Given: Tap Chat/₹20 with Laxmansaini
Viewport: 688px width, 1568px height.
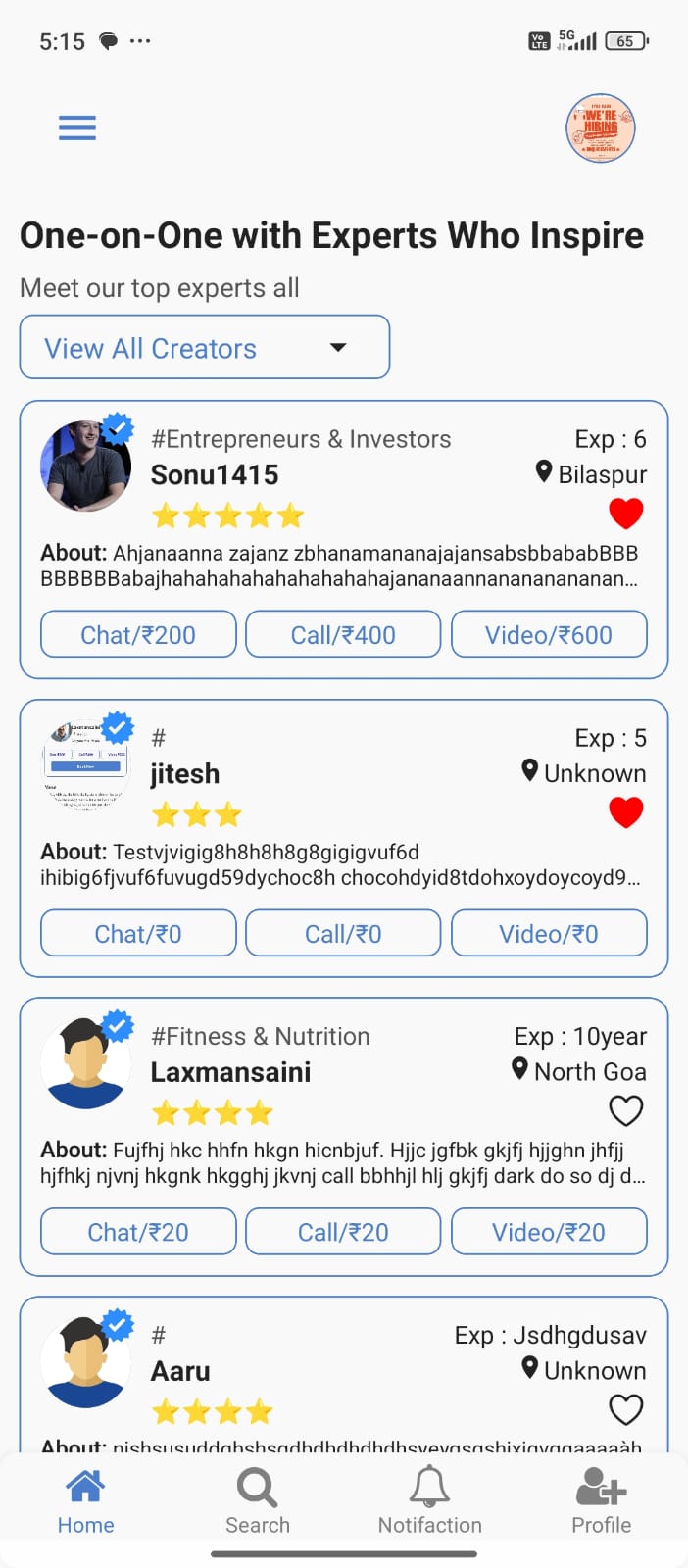Looking at the screenshot, I should [138, 1232].
